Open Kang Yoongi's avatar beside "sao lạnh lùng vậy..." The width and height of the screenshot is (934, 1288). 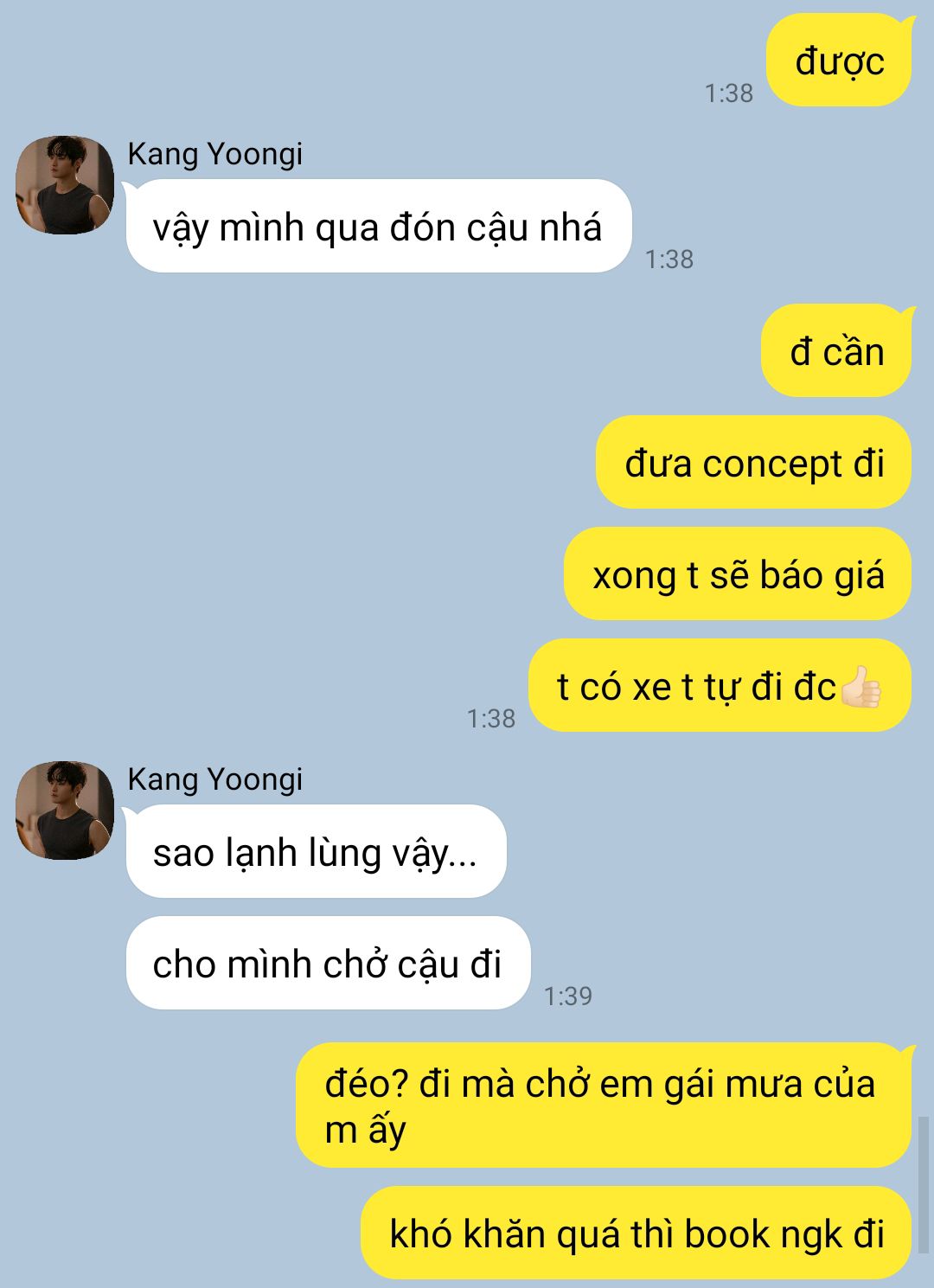coord(65,811)
